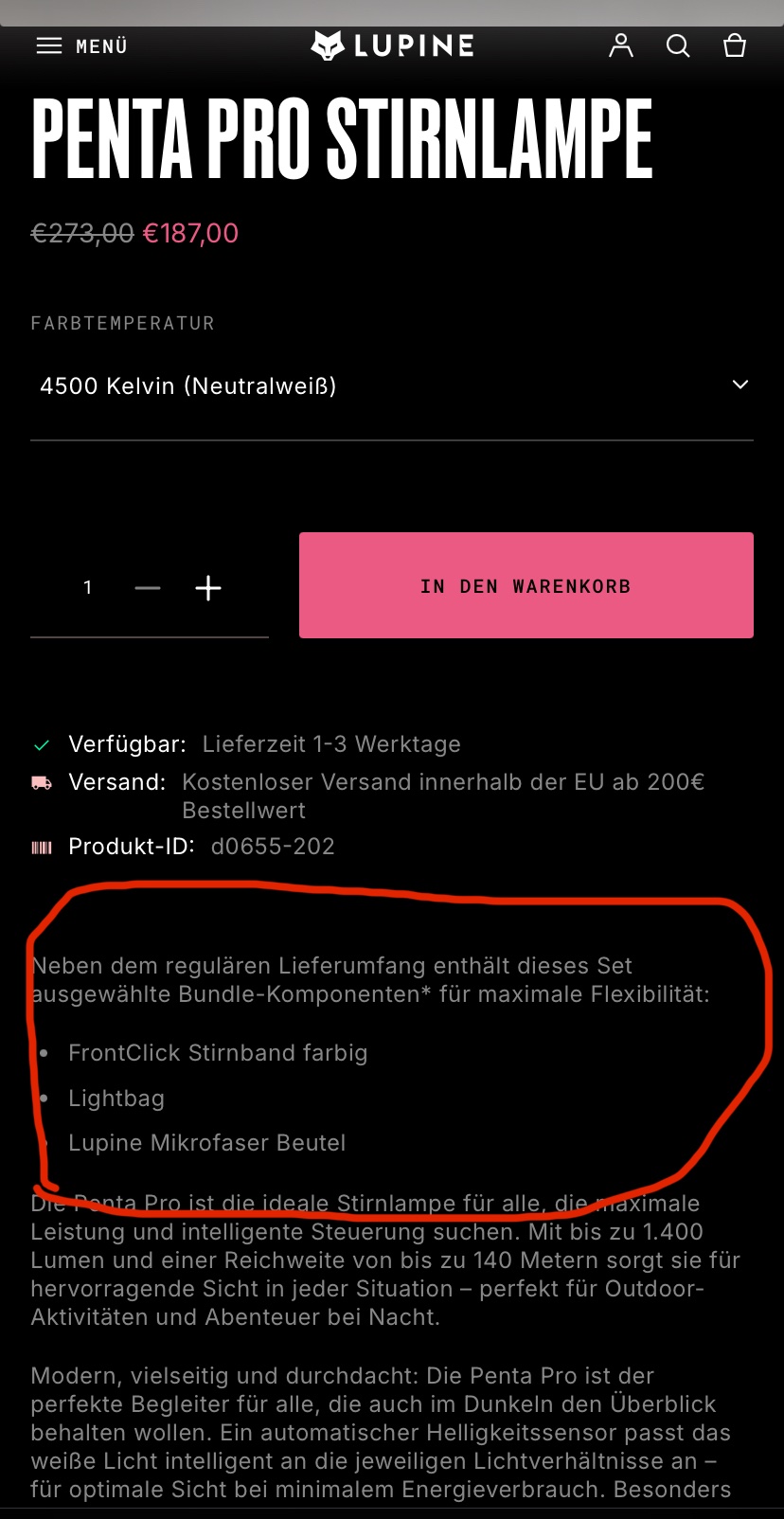Decrease quantity with the minus button

(148, 588)
